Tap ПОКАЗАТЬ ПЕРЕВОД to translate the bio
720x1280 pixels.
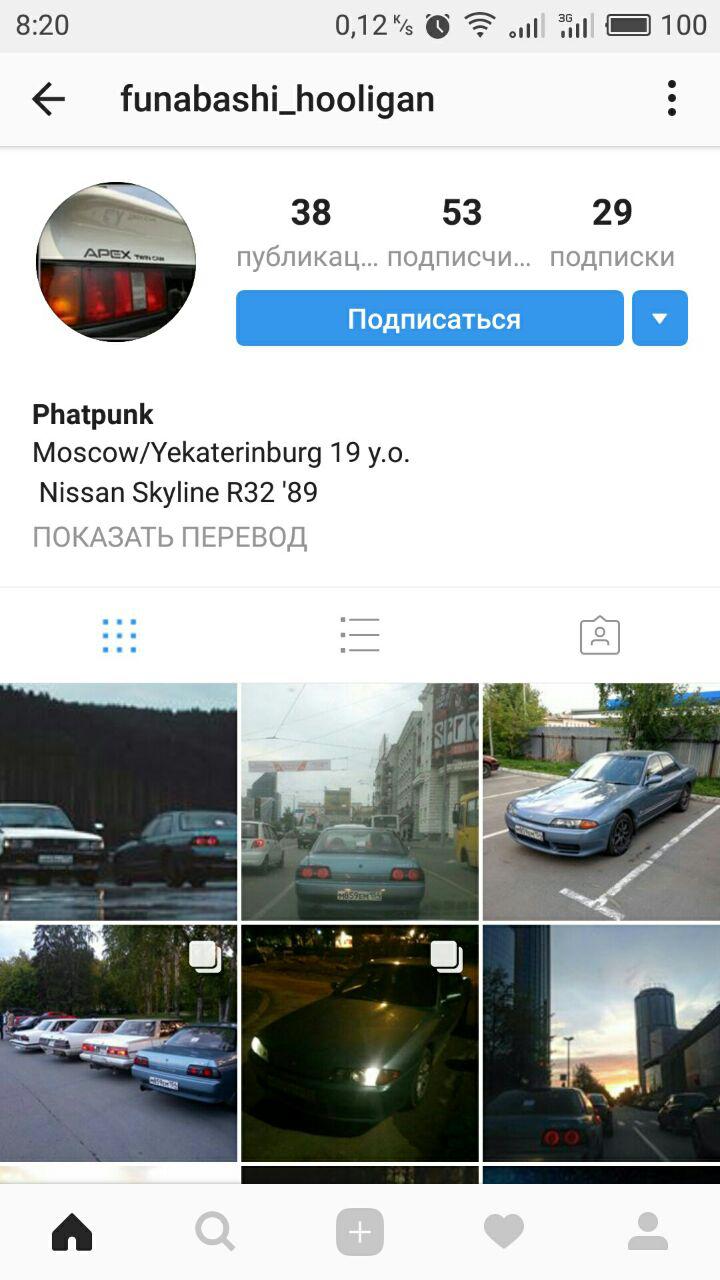tap(170, 537)
